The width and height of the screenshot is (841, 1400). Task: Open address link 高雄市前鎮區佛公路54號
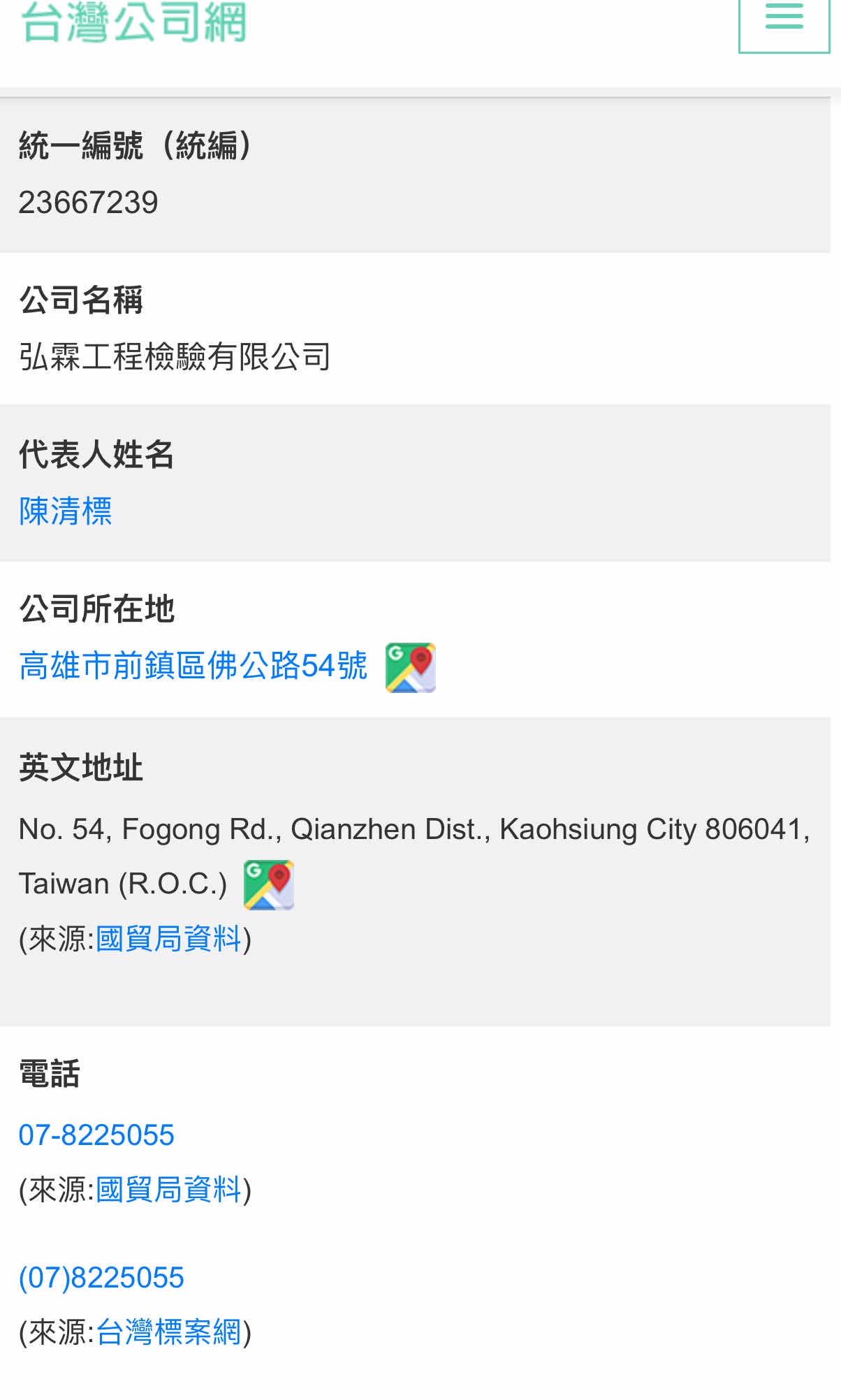tap(193, 665)
